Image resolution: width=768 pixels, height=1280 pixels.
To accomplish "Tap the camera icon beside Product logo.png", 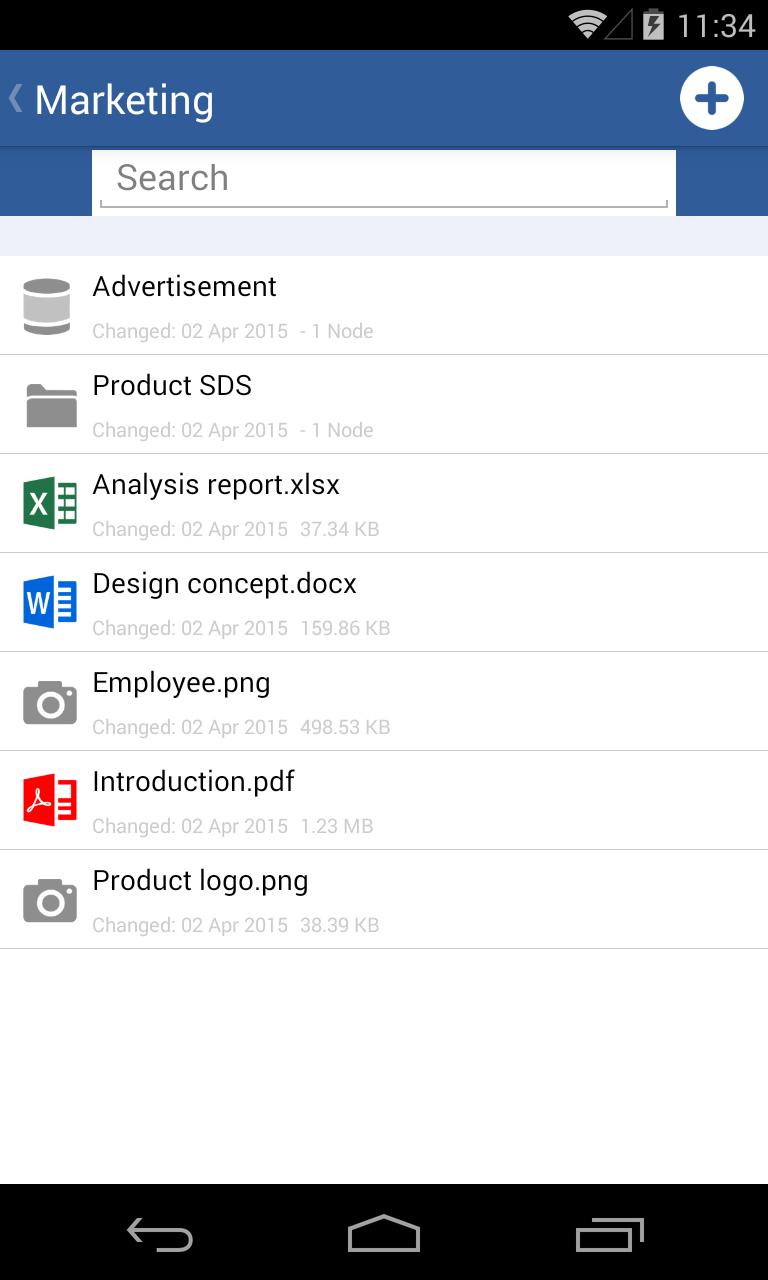I will click(46, 899).
